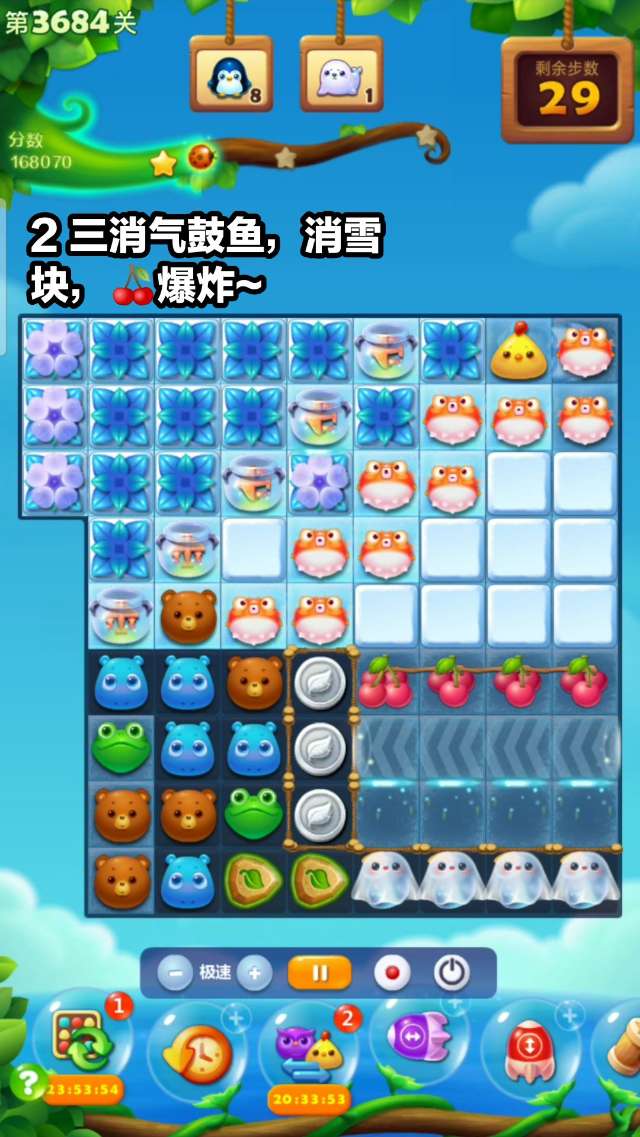Pause with the orange pause button

pos(319,972)
